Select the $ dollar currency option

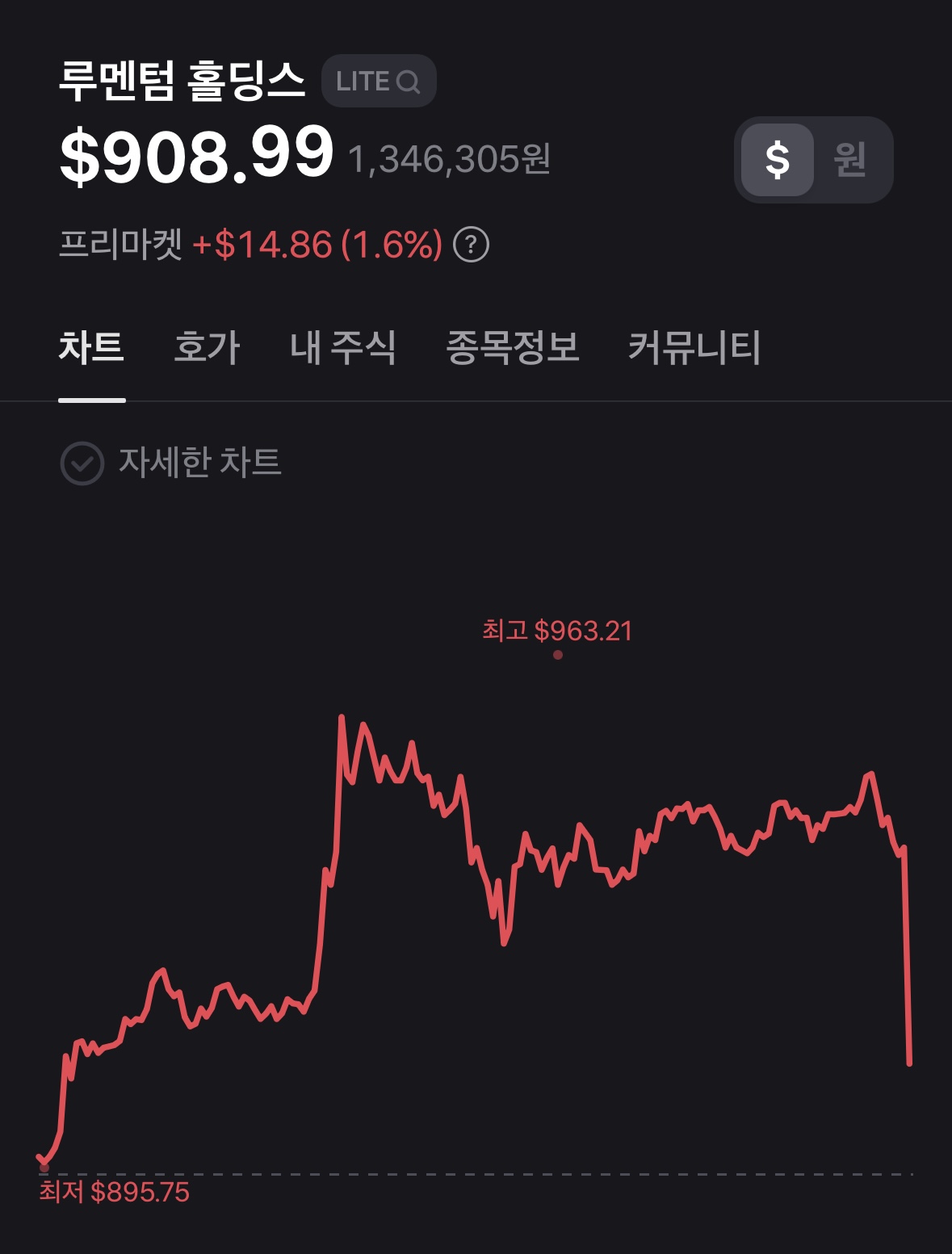(777, 160)
